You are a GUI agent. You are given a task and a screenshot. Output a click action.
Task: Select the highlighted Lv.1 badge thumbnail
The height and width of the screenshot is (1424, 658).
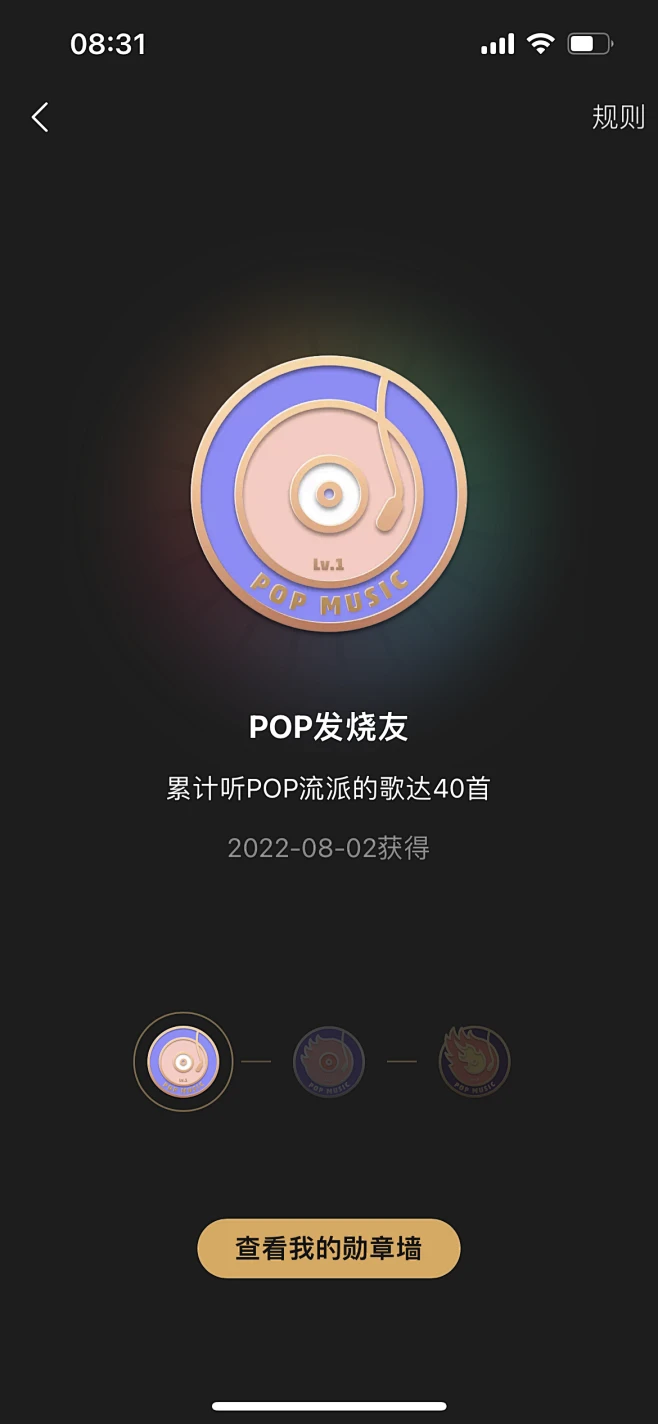coord(183,1062)
